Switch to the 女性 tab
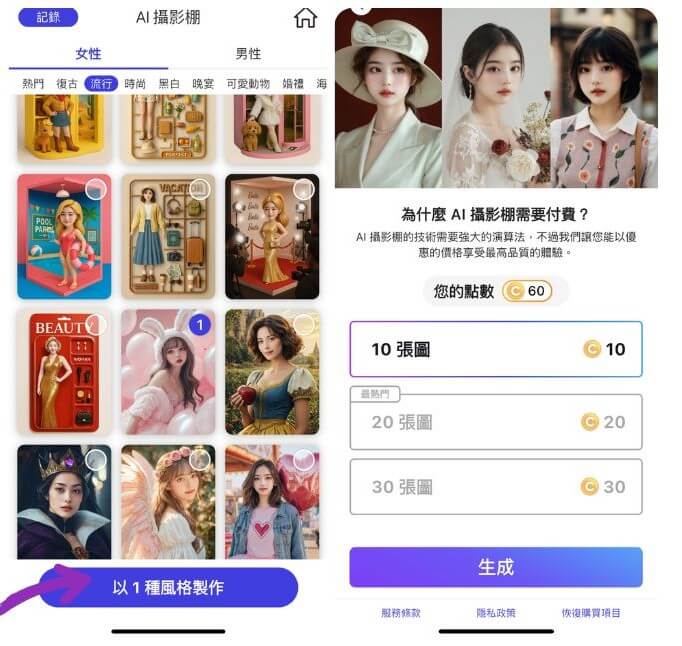The height and width of the screenshot is (646, 682). (x=89, y=53)
